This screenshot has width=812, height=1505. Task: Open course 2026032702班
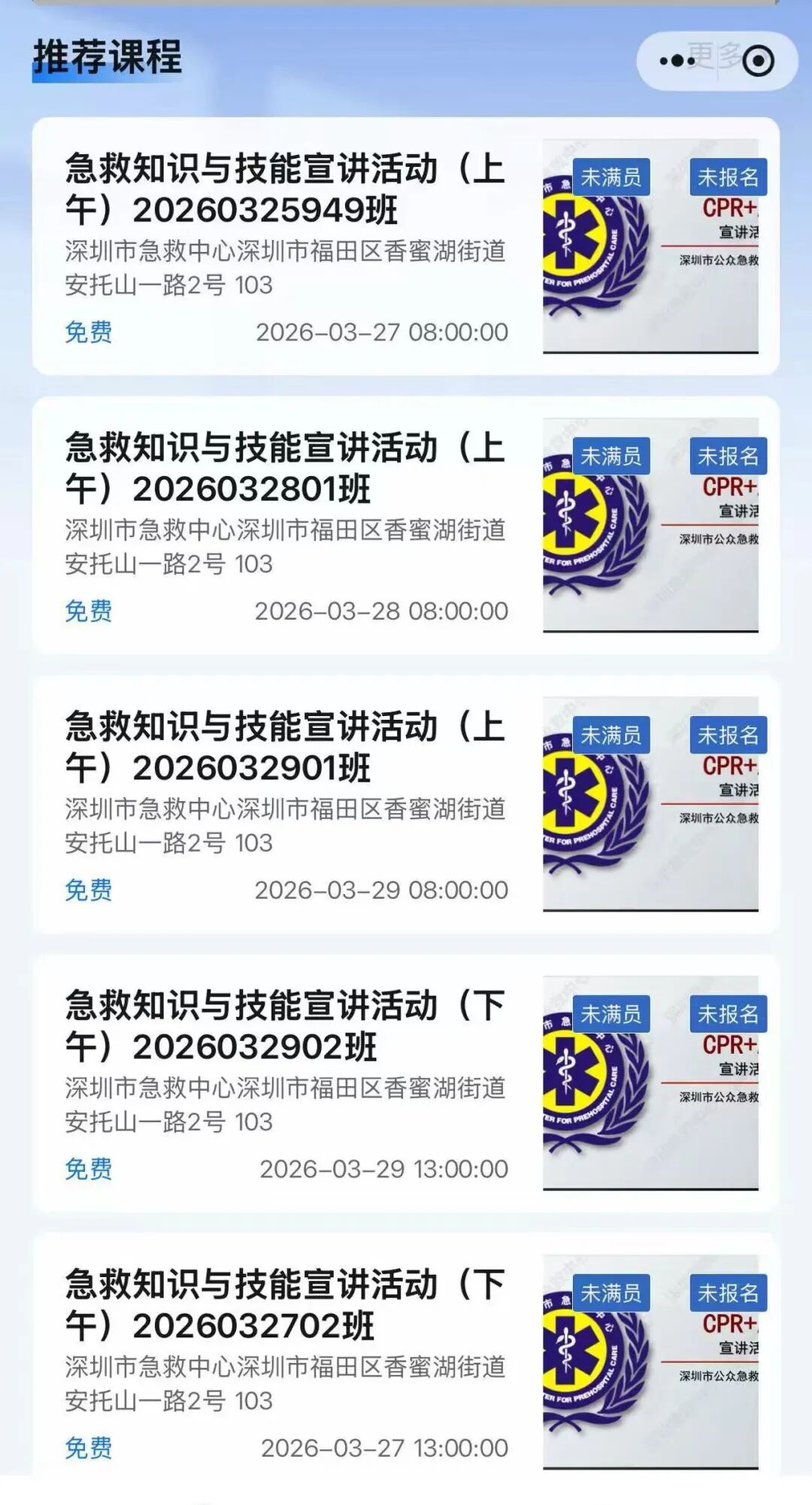[x=286, y=1305]
